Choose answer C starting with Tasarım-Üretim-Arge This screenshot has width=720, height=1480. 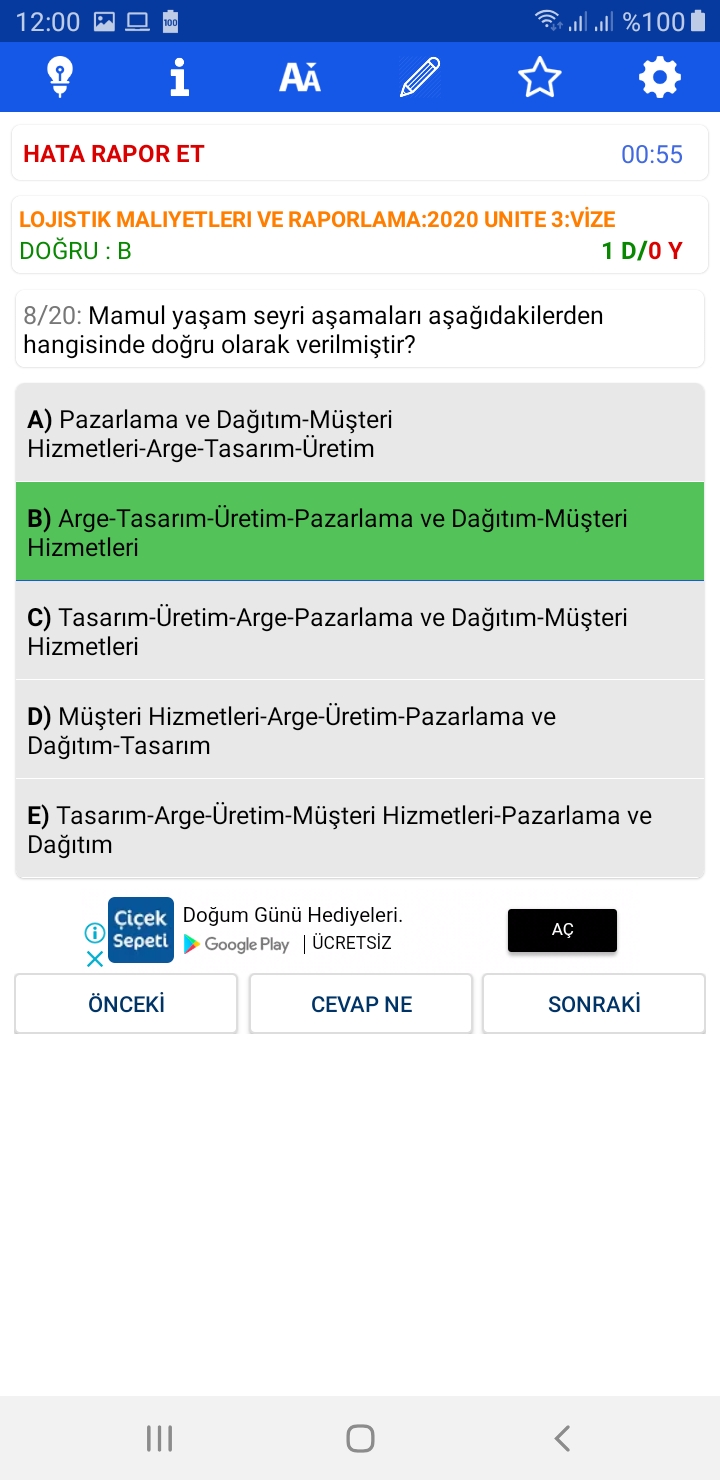click(360, 631)
